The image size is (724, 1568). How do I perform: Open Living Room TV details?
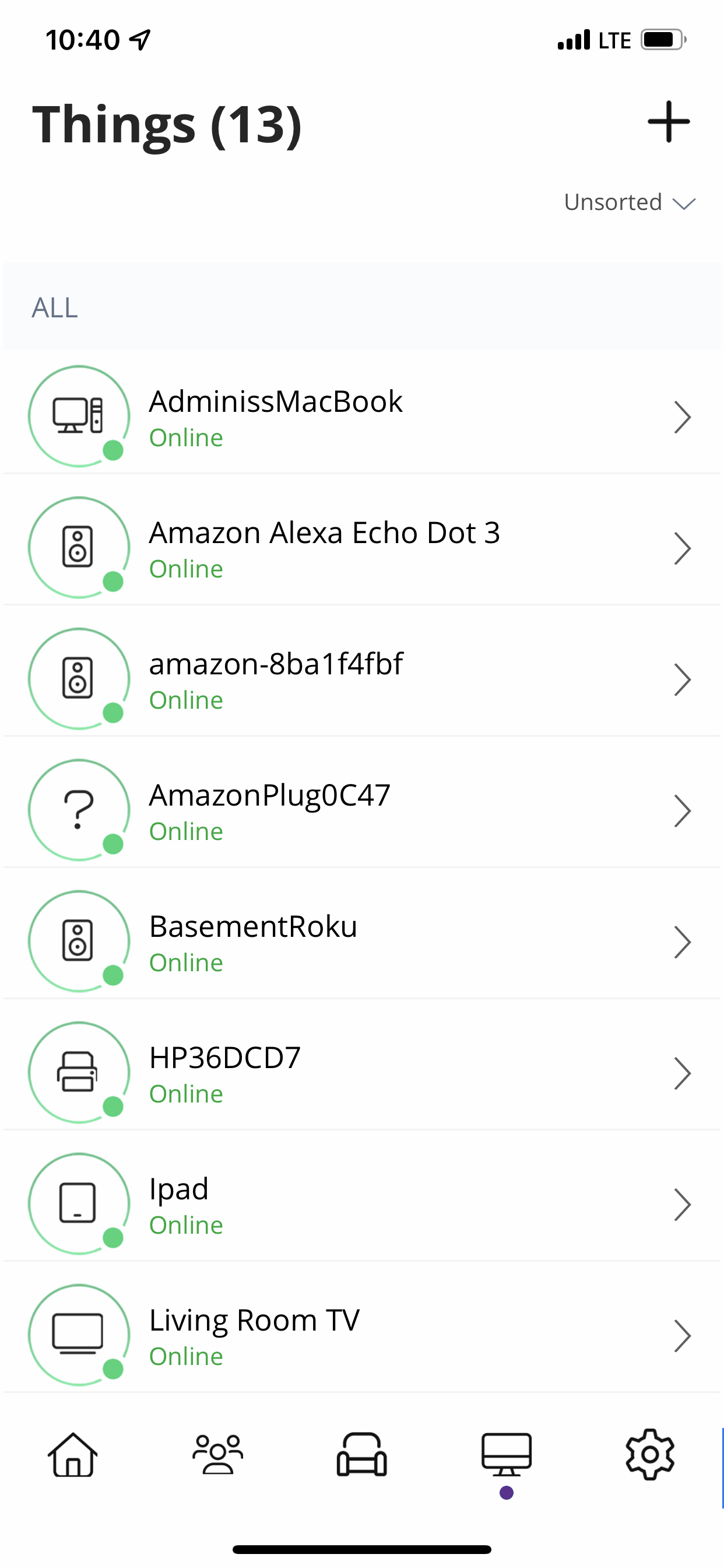tap(362, 1335)
